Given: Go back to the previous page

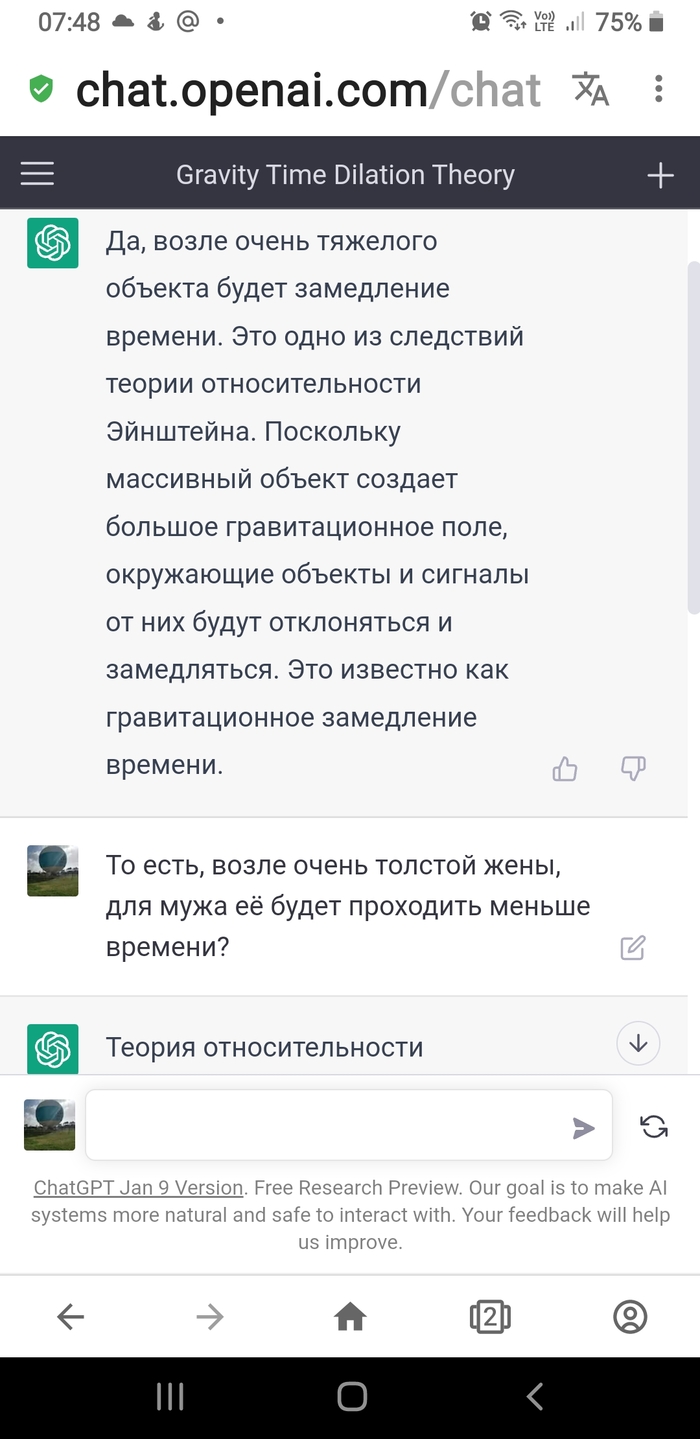Looking at the screenshot, I should 70,1317.
